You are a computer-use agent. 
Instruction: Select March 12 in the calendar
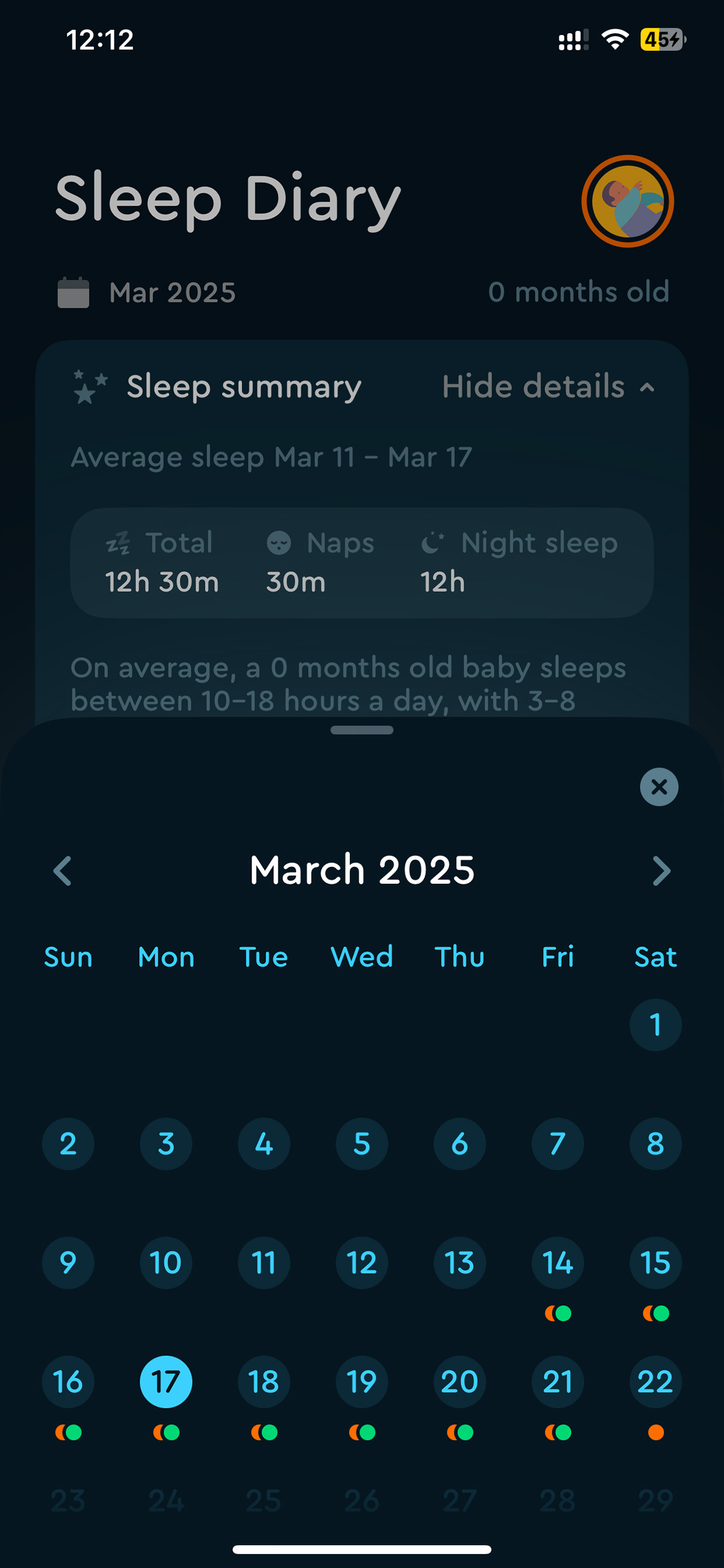(x=361, y=1262)
